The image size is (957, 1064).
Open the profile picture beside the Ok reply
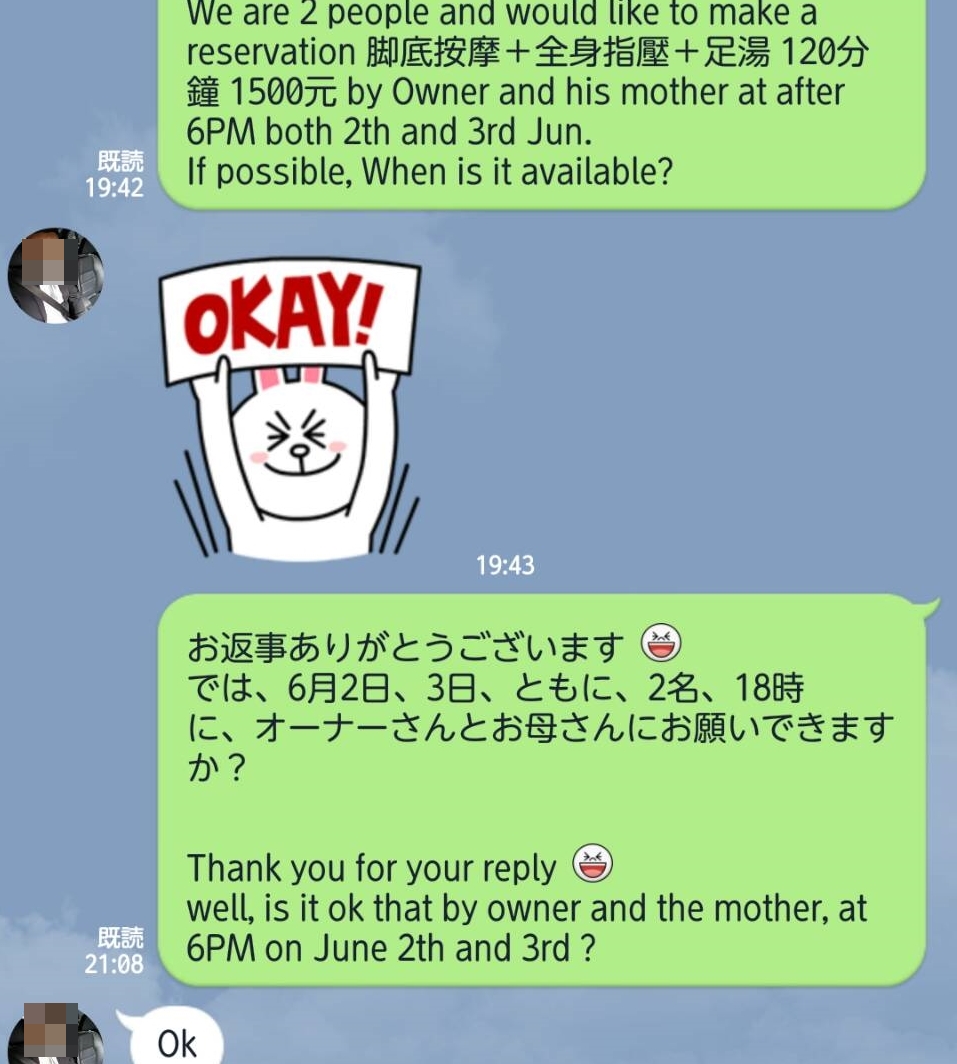click(56, 1035)
